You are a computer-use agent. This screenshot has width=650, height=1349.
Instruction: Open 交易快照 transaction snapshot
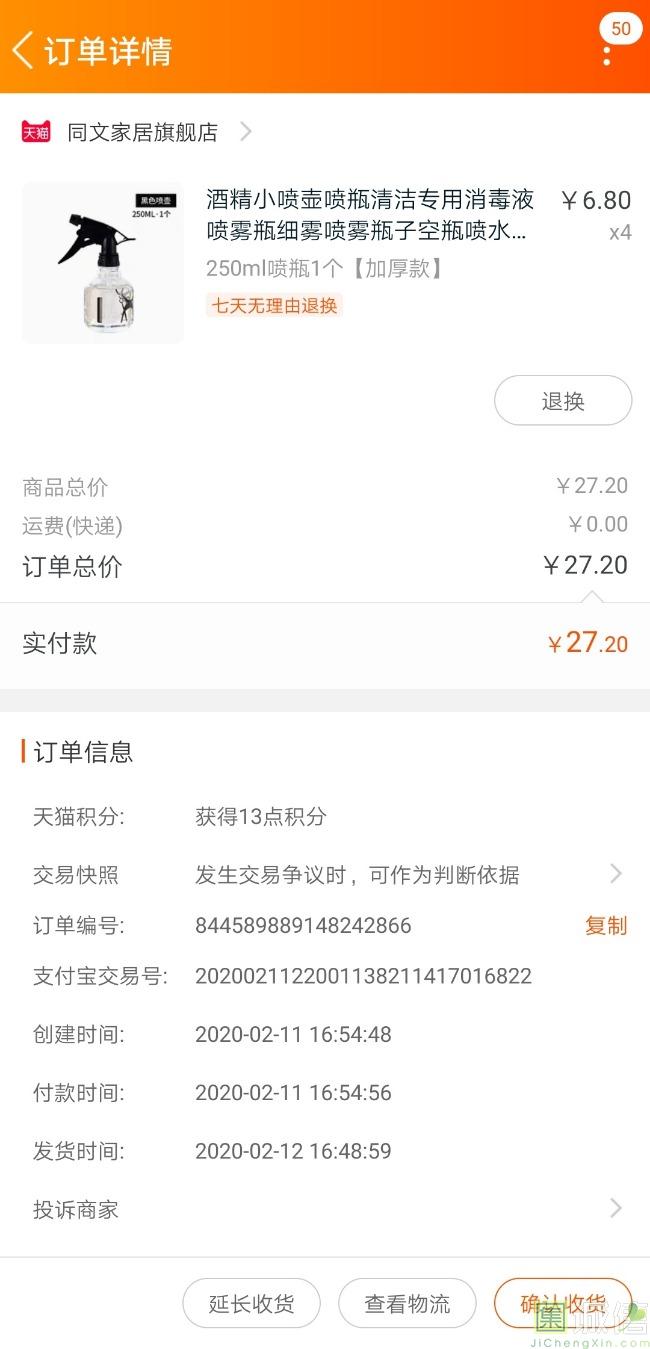325,875
